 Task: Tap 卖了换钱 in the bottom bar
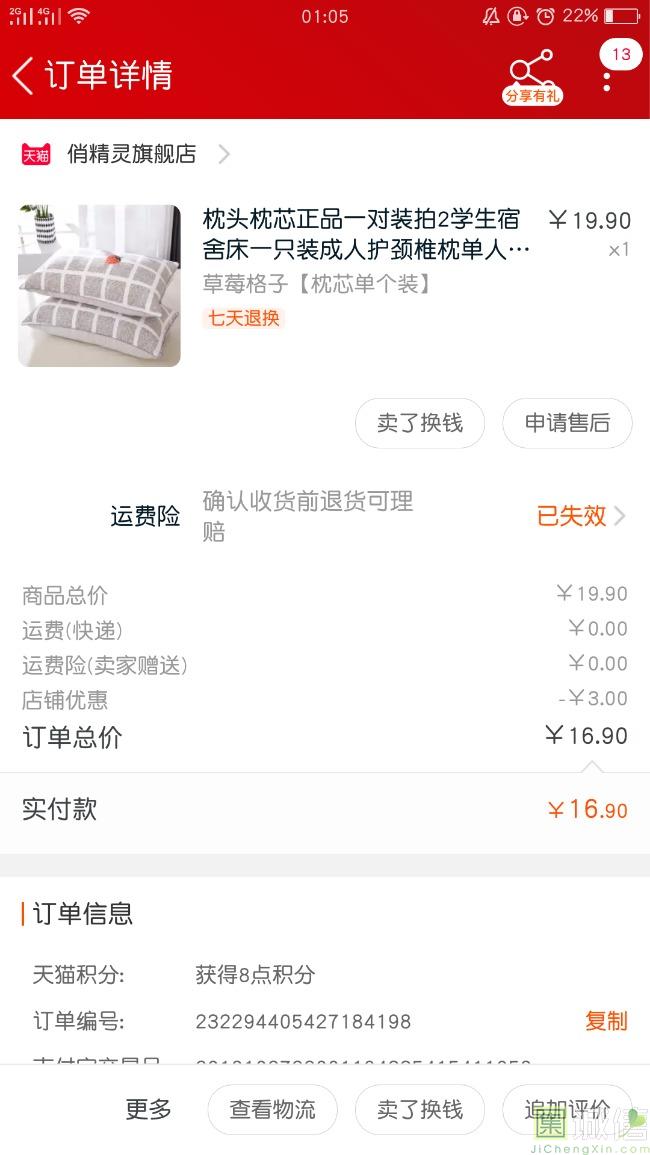tap(420, 1109)
